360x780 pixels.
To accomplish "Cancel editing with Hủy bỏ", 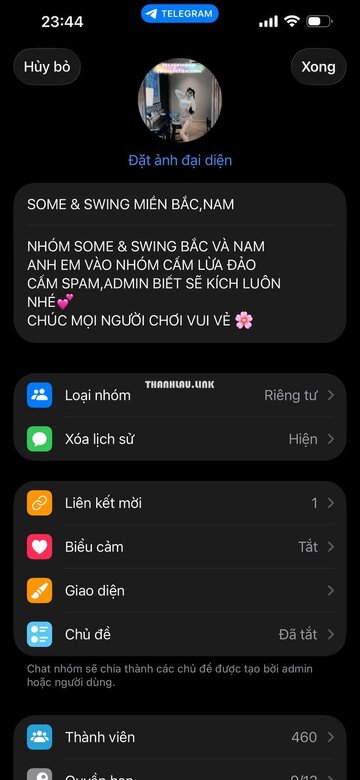I will point(47,67).
